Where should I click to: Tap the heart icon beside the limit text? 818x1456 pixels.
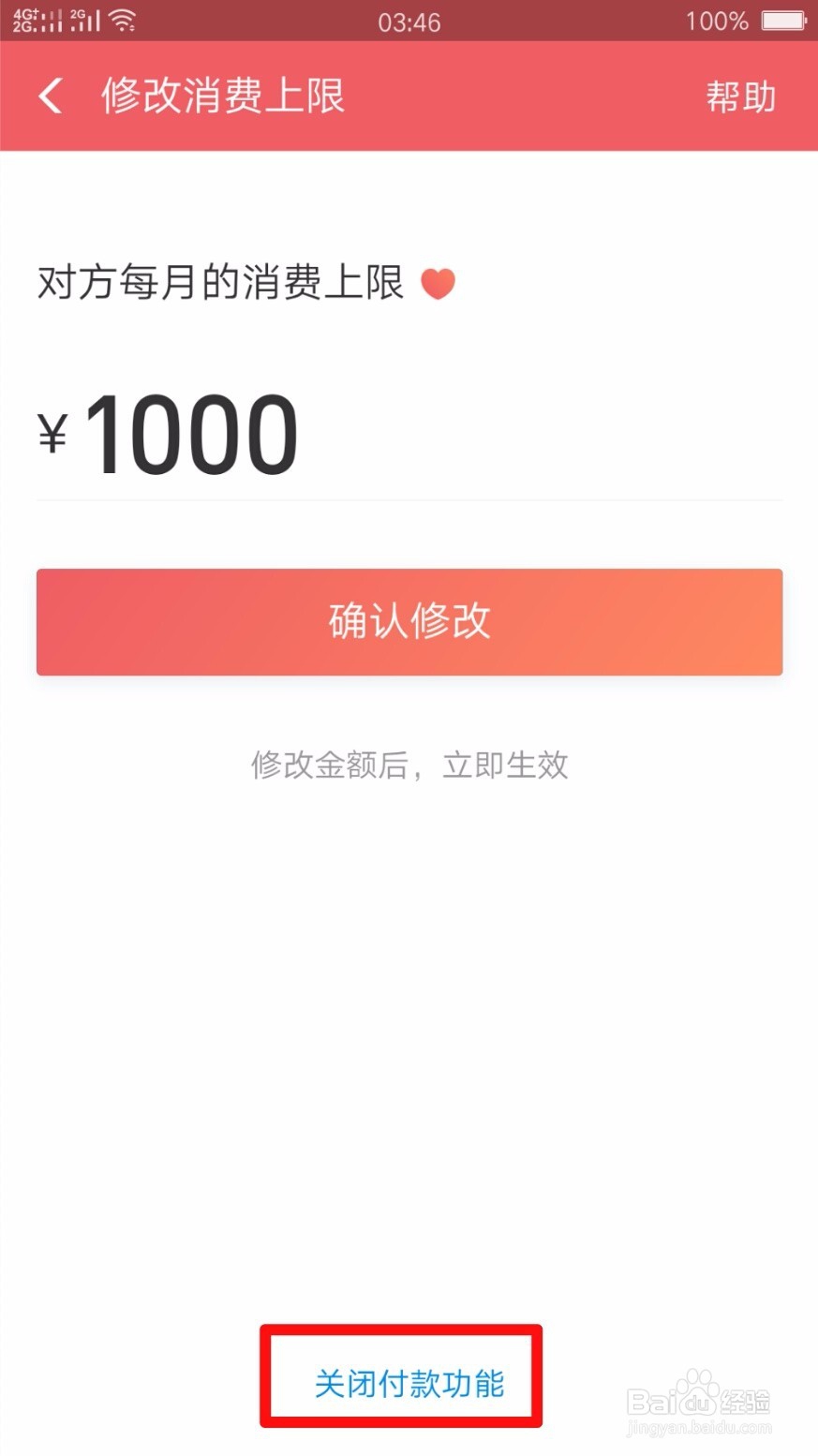[439, 282]
